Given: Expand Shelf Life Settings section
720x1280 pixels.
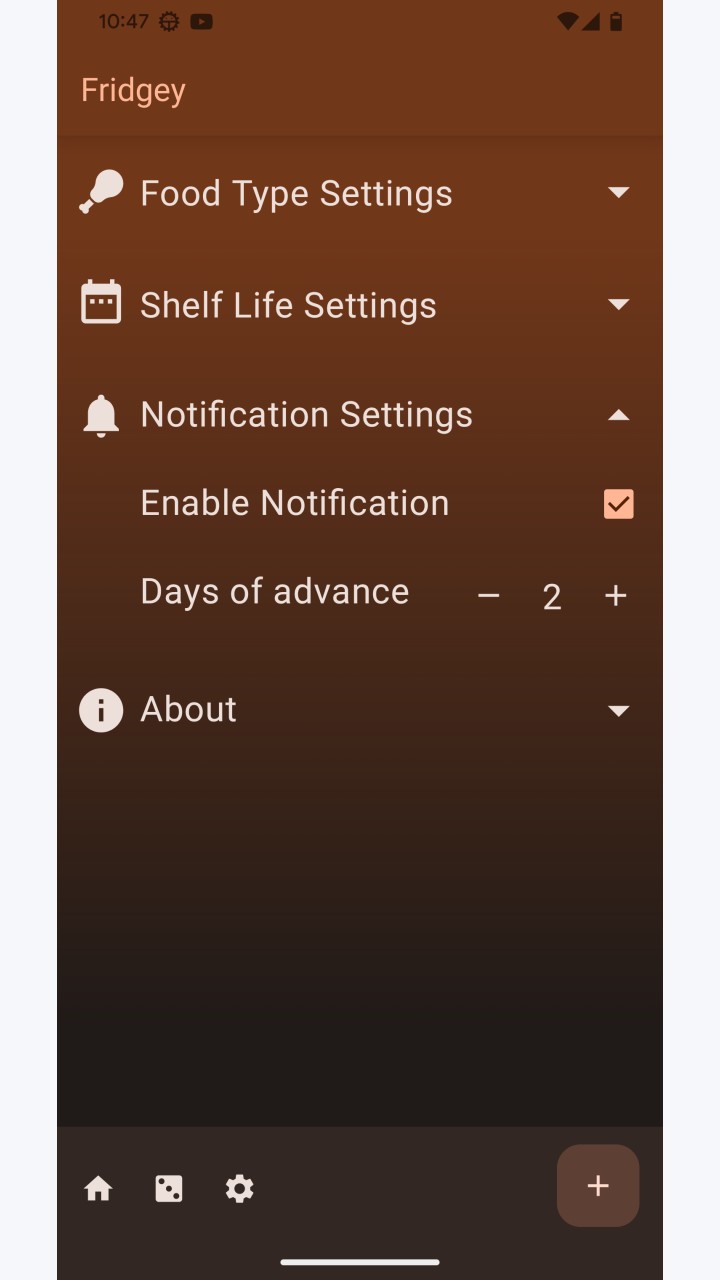Looking at the screenshot, I should click(x=360, y=304).
